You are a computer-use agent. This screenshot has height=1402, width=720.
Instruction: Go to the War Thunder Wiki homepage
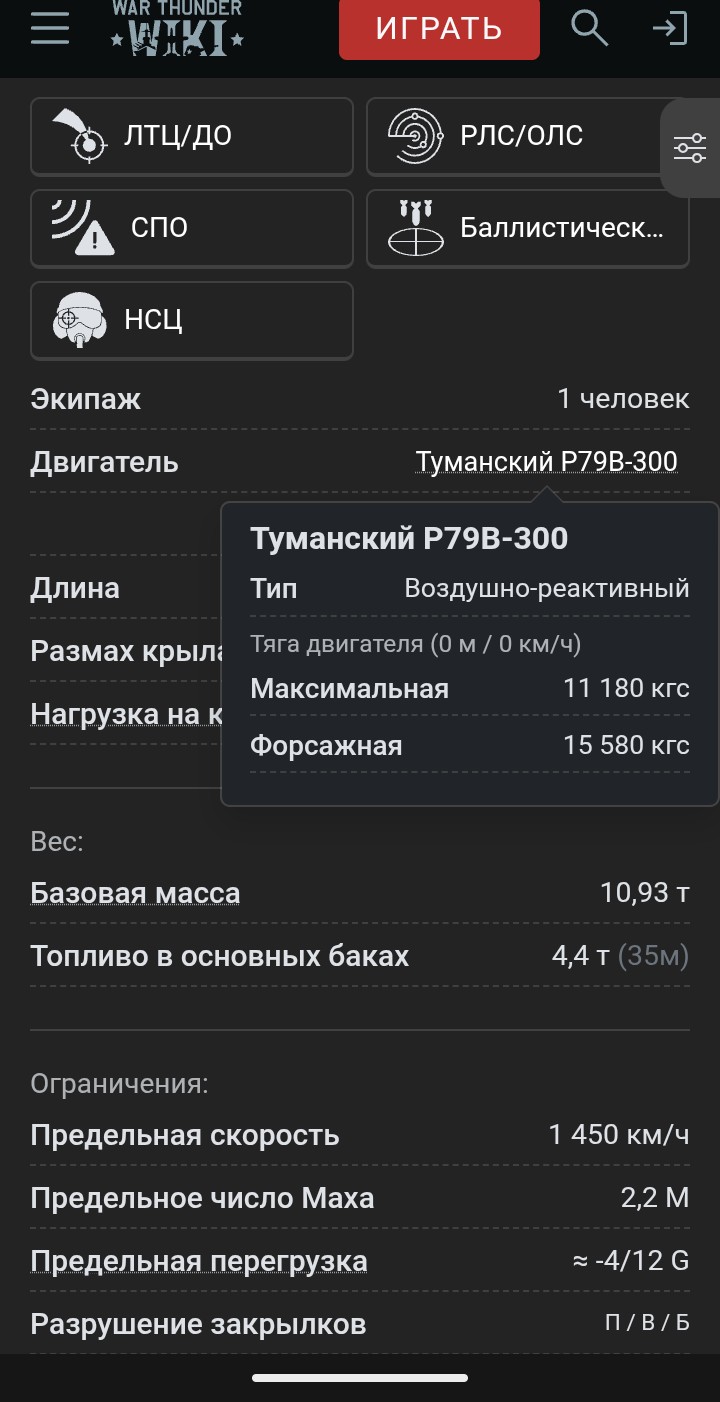point(177,30)
